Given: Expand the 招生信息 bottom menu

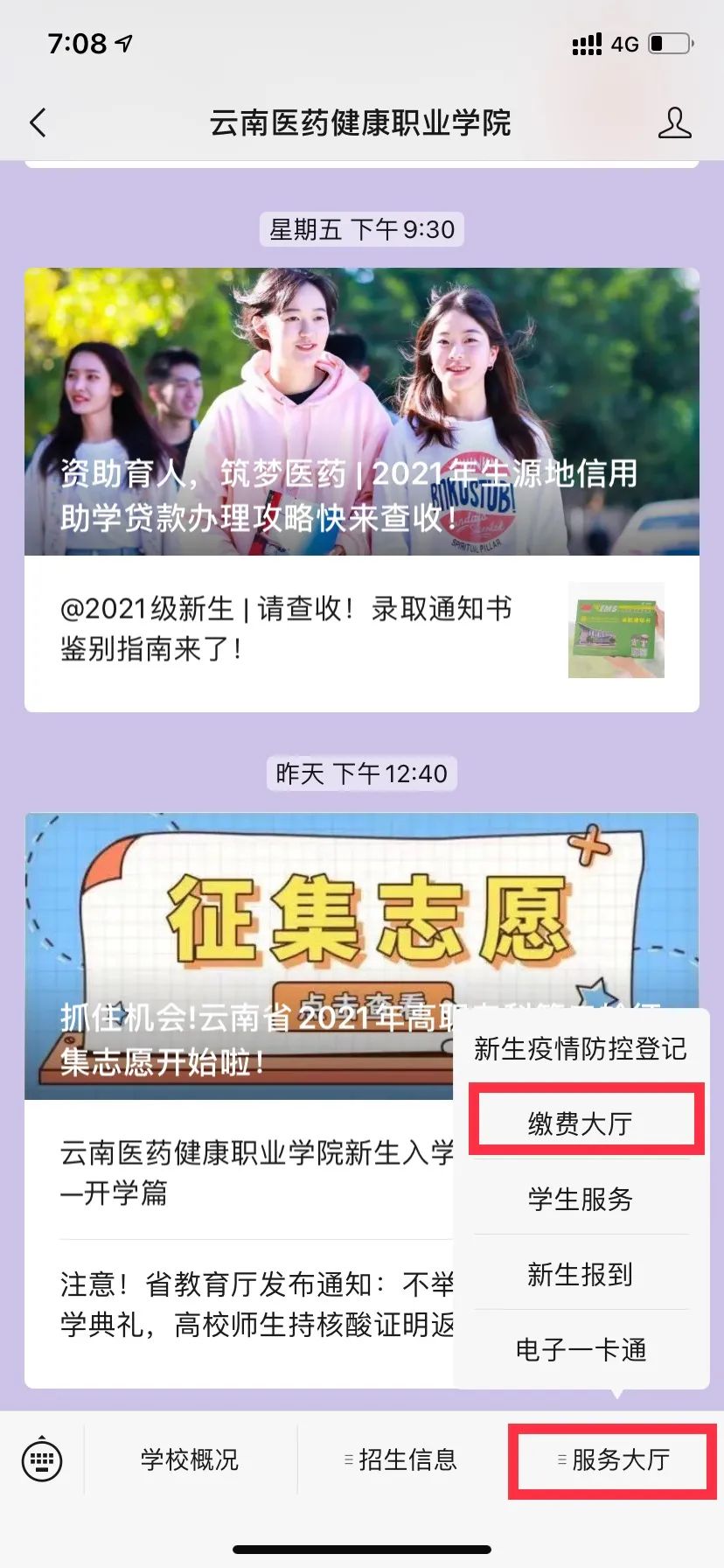Looking at the screenshot, I should click(402, 1459).
